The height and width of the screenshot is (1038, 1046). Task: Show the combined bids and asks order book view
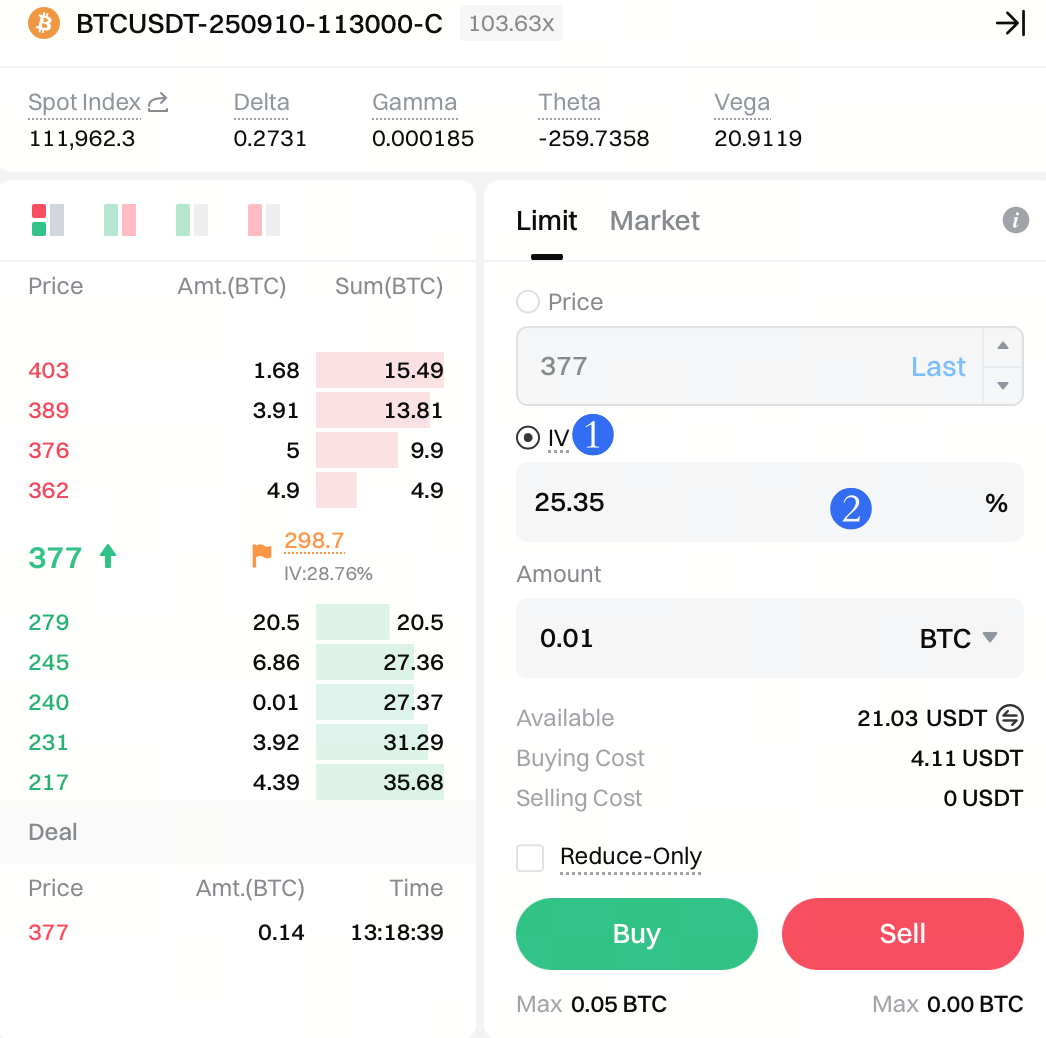(x=48, y=220)
